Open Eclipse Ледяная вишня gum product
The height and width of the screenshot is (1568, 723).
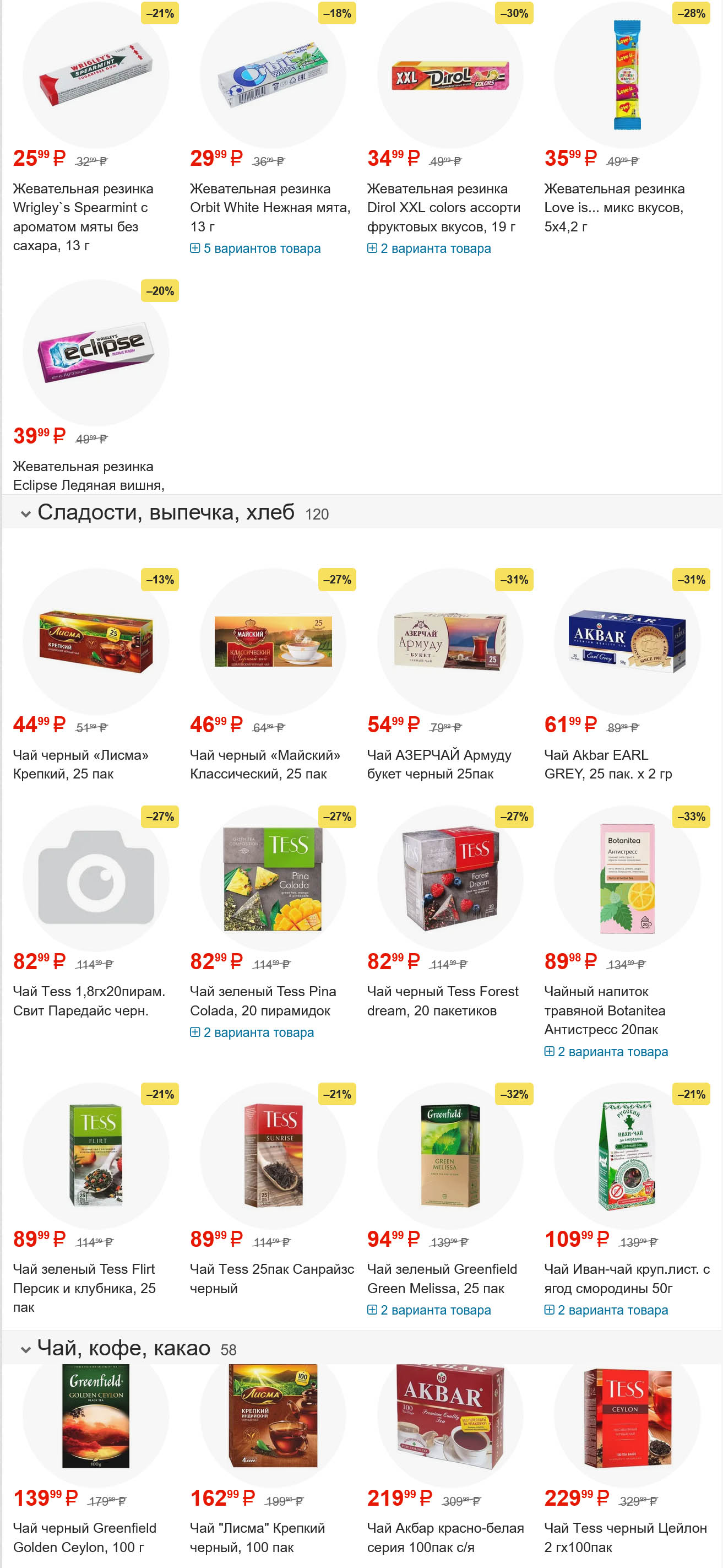(88, 475)
